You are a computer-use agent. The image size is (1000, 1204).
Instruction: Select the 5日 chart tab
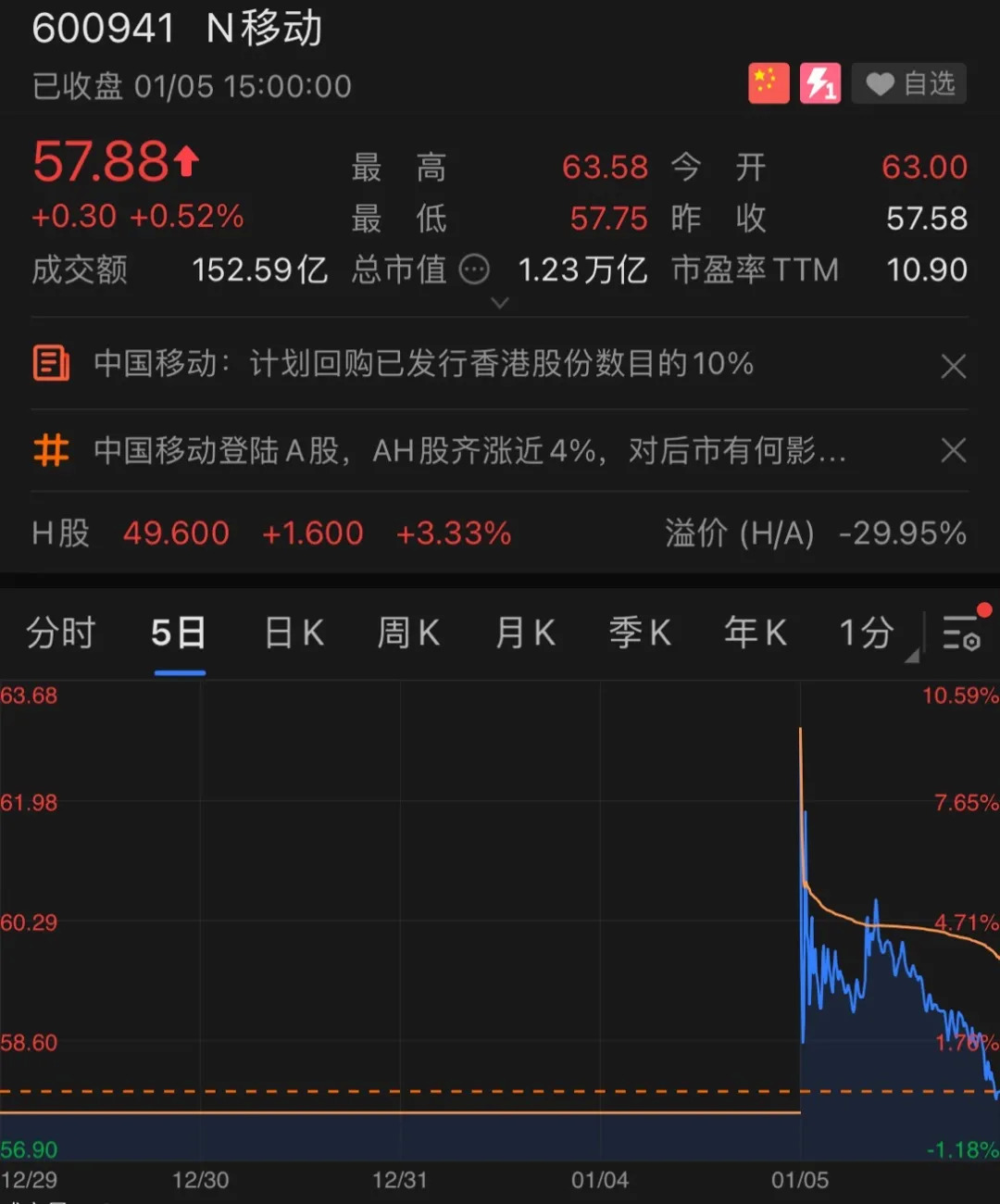tap(179, 633)
